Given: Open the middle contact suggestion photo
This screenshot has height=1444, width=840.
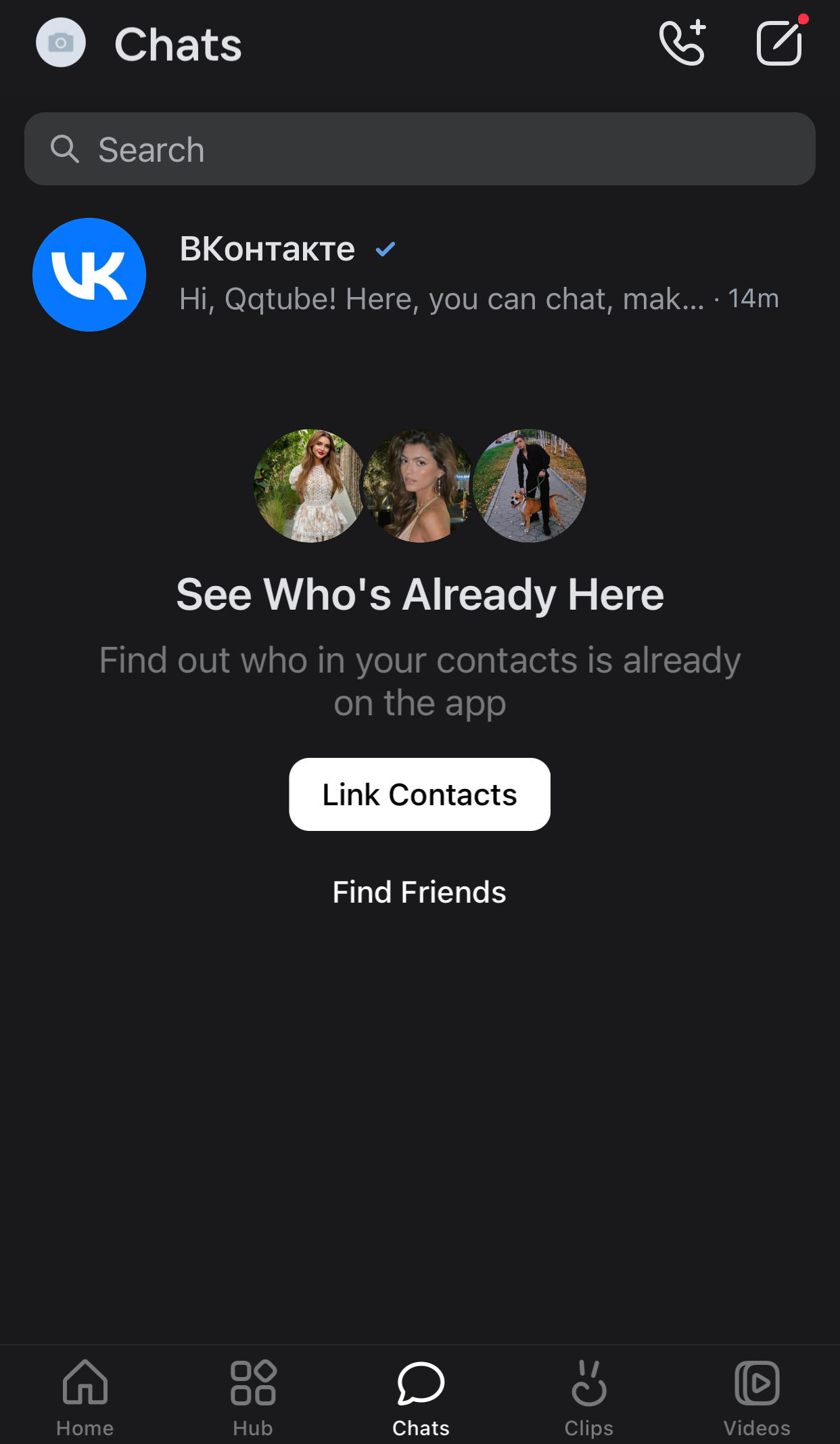Looking at the screenshot, I should (419, 486).
